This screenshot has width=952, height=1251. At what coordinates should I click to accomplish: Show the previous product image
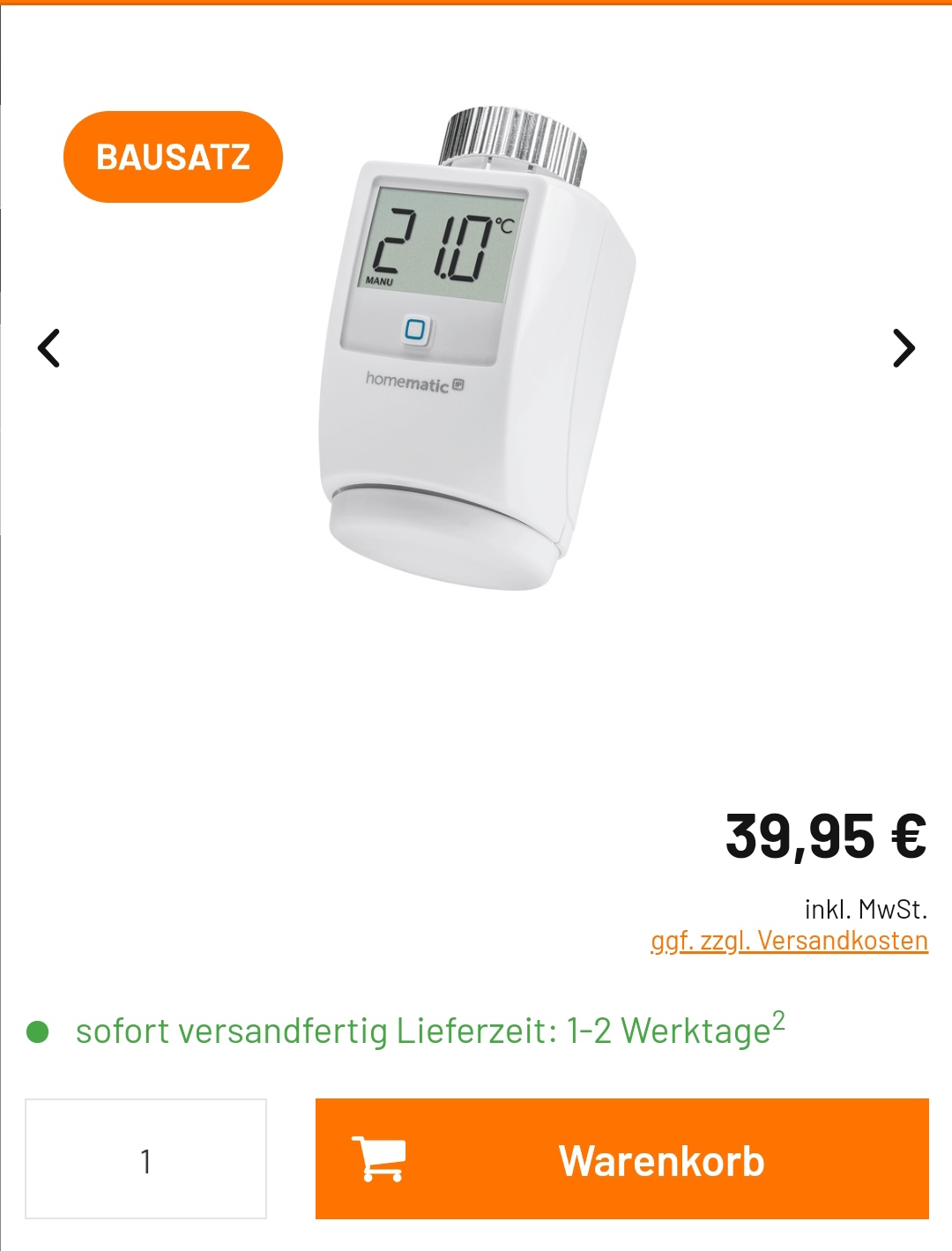pos(49,347)
